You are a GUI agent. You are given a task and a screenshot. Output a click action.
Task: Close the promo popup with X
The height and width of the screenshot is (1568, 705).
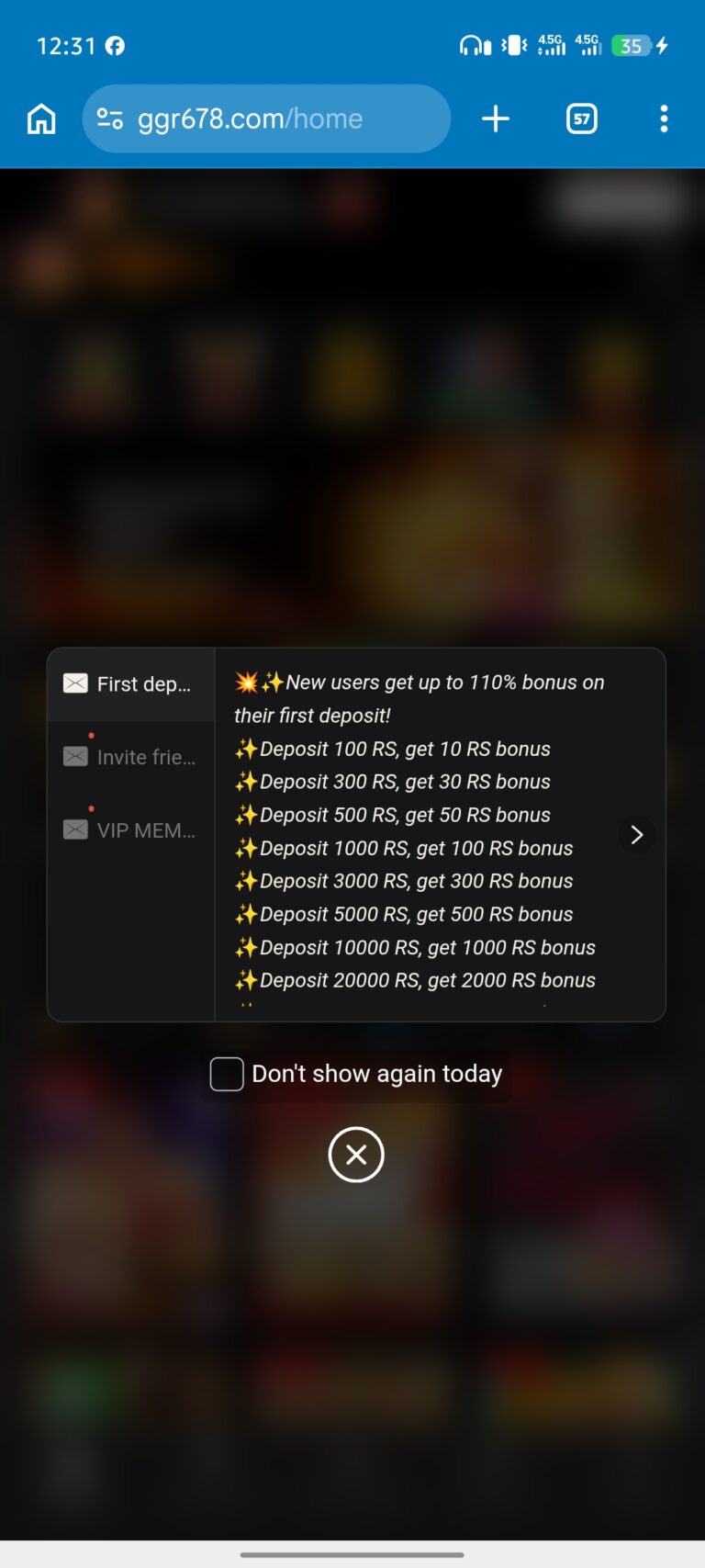point(356,1155)
